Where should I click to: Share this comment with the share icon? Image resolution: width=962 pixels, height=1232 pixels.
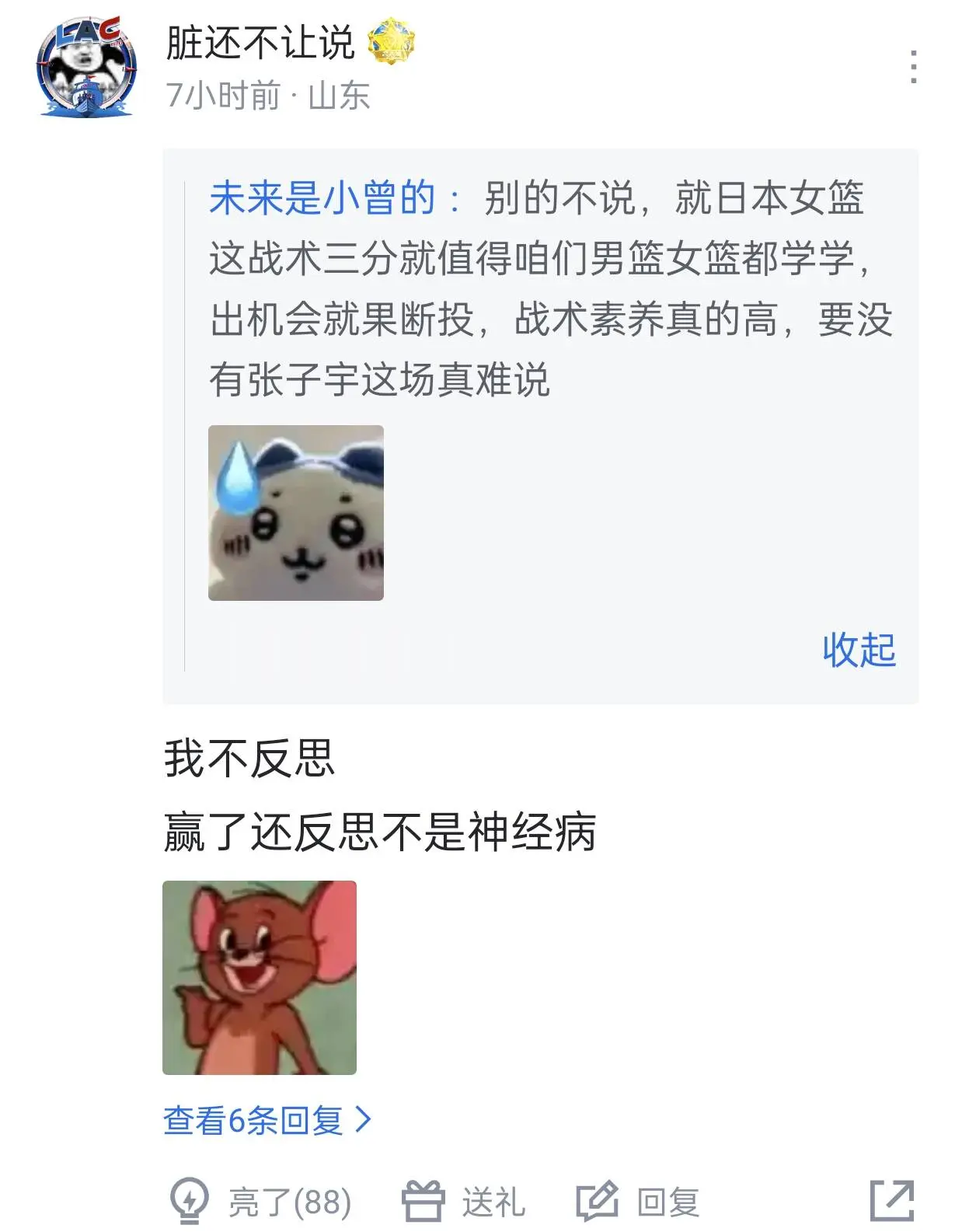tap(891, 1201)
